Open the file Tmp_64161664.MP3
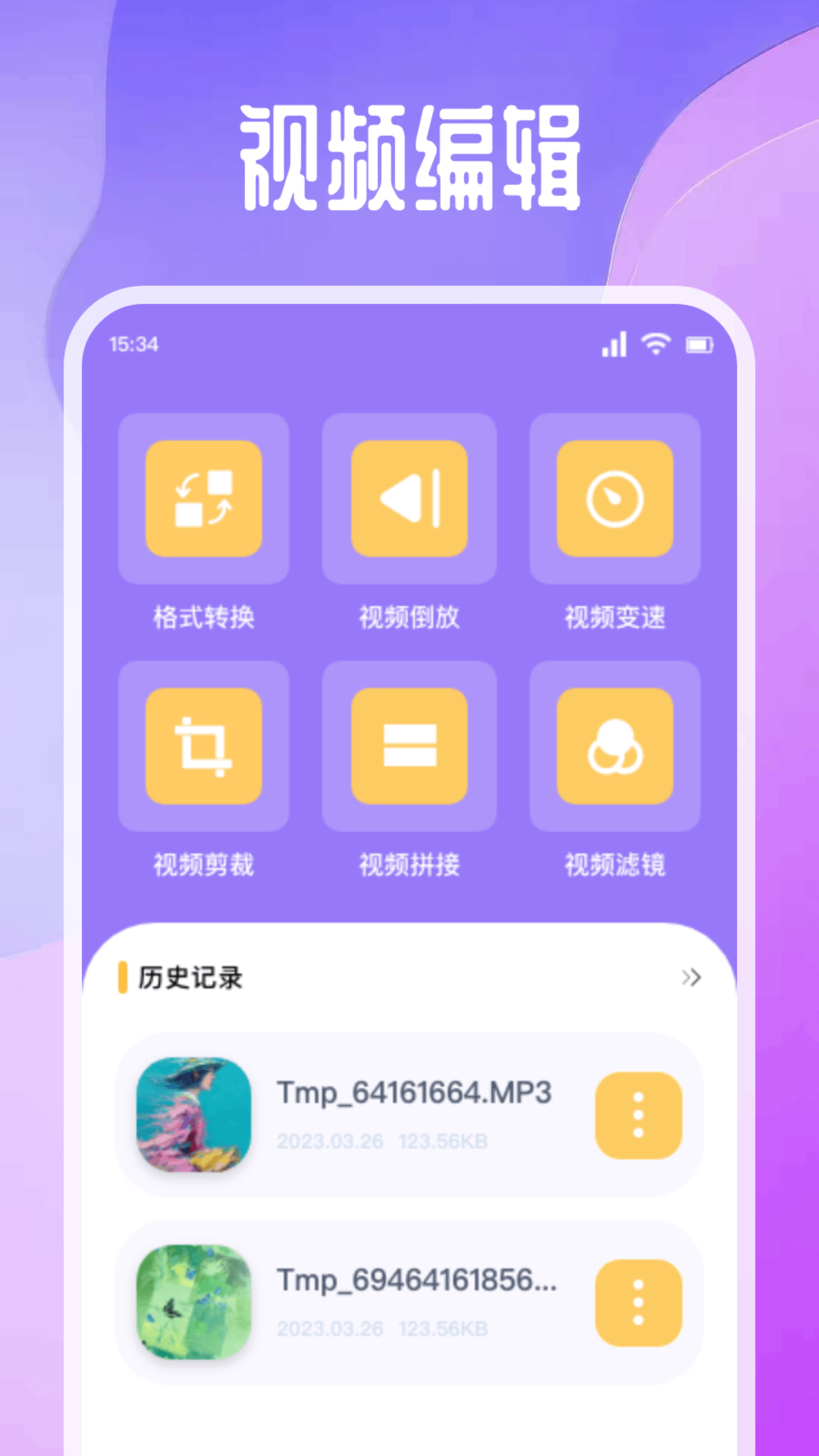 [413, 1092]
